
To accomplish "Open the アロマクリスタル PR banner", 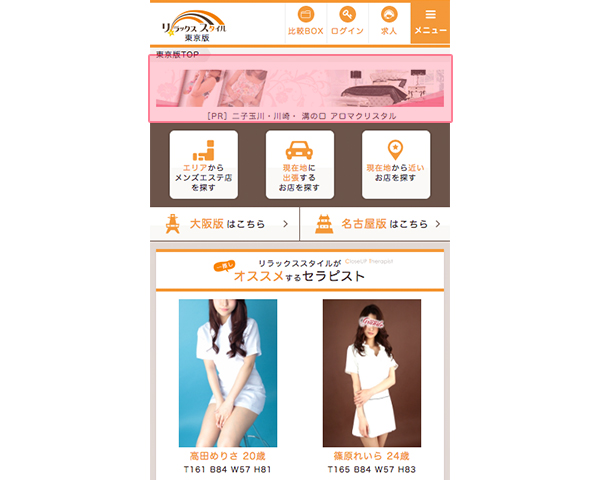I will tap(300, 88).
